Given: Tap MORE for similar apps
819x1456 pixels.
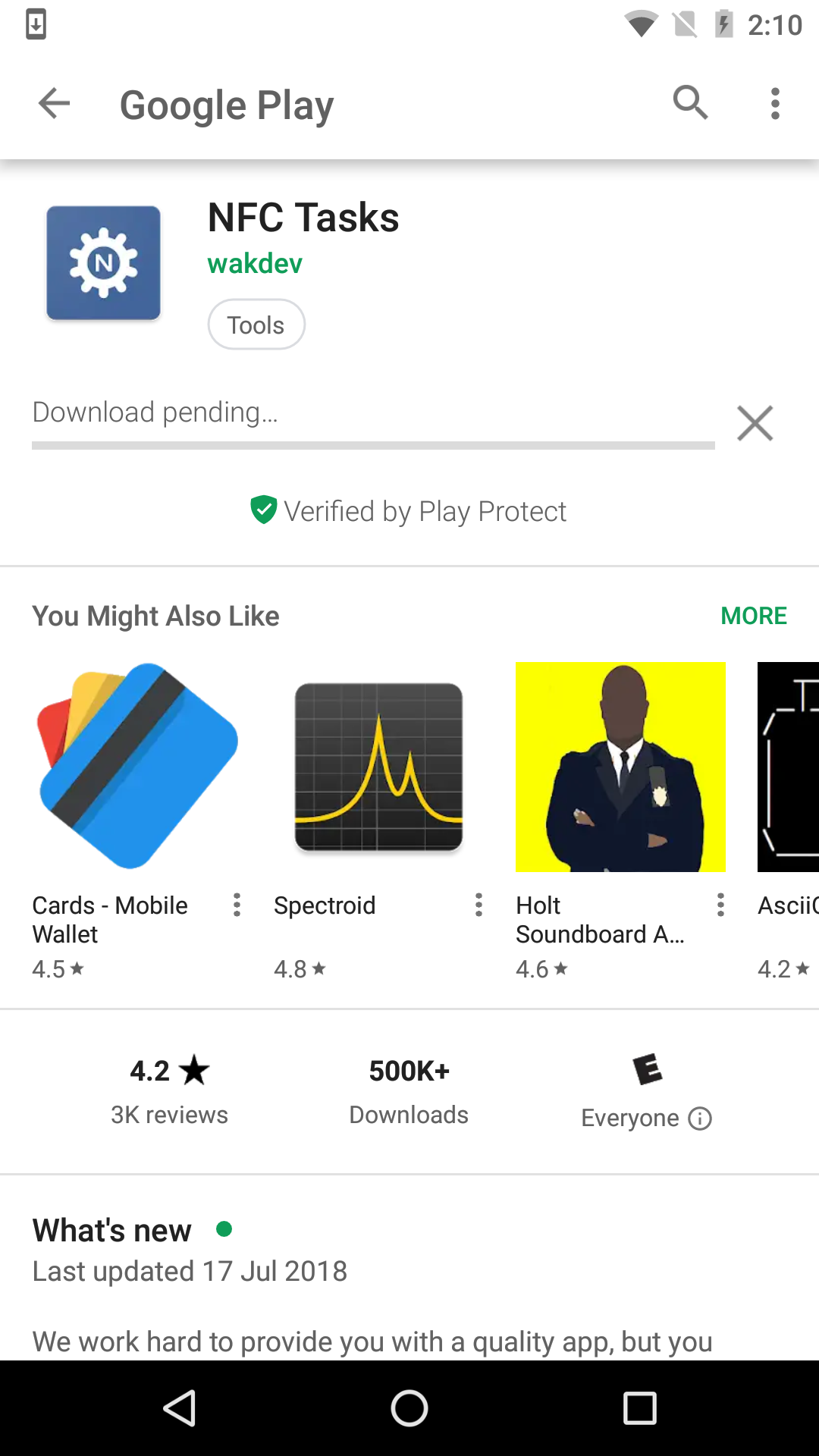Looking at the screenshot, I should click(753, 616).
